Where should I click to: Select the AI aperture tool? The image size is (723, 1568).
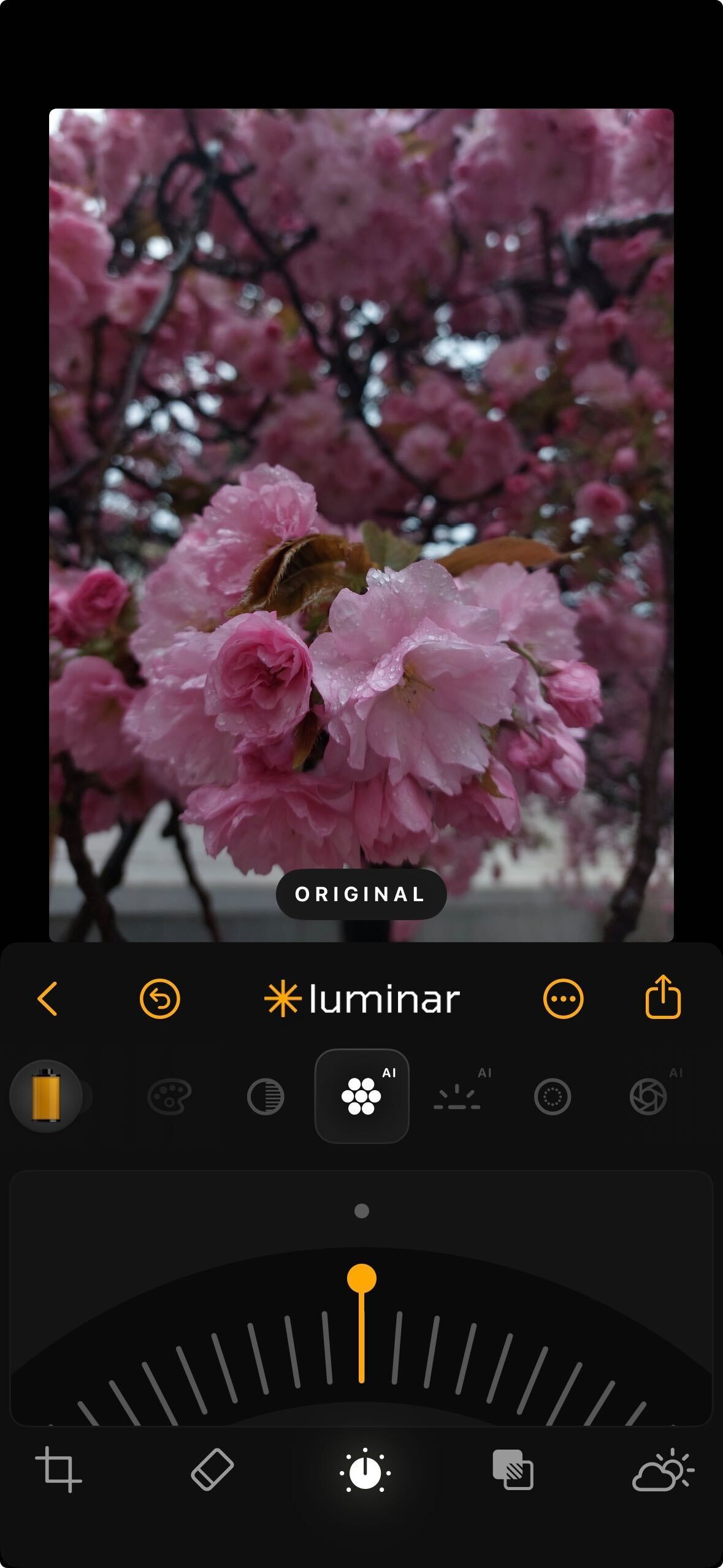click(648, 1096)
